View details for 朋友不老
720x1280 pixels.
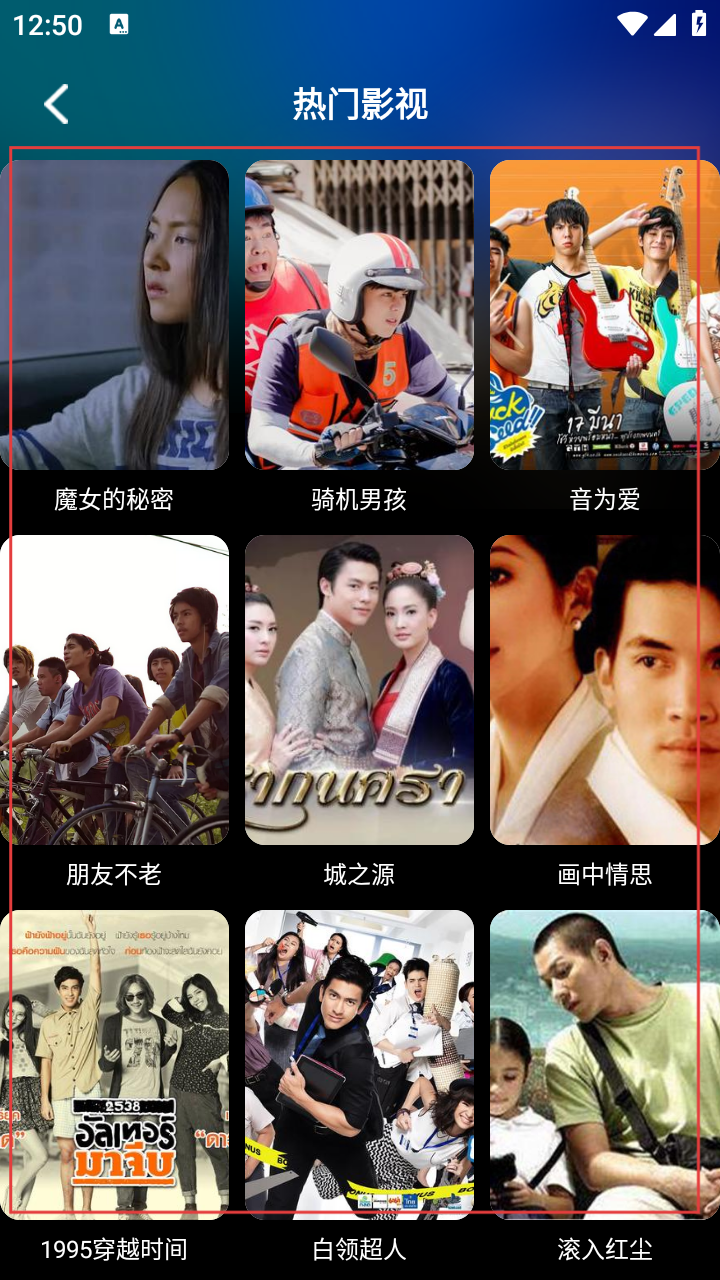coord(114,690)
